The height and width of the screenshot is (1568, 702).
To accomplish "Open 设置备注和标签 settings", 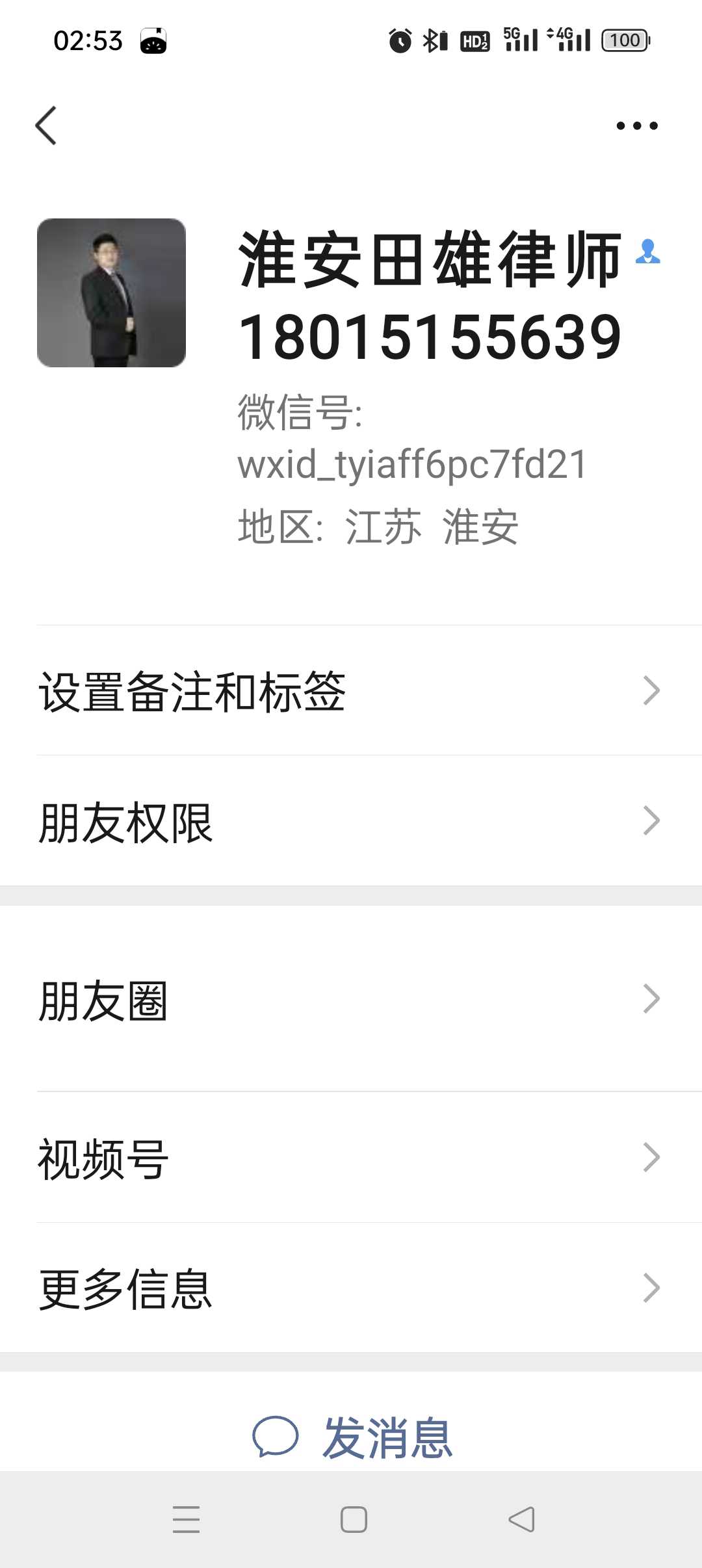I will point(351,690).
